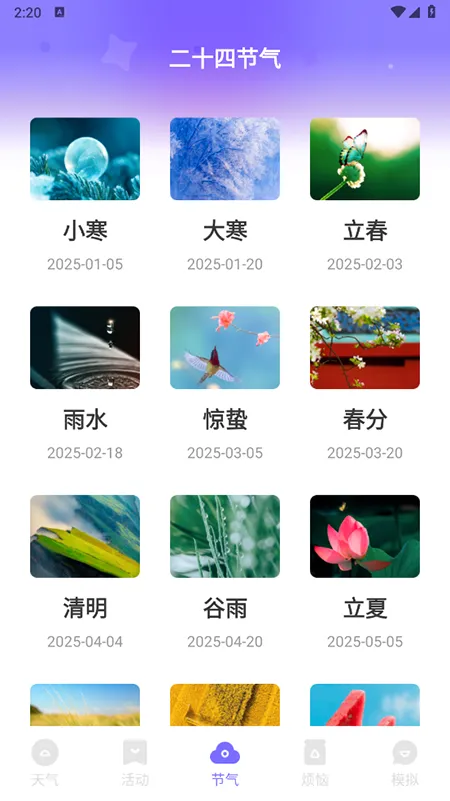Viewport: 450px width, 801px height.
Task: Switch to the 天气 tab
Action: click(45, 763)
